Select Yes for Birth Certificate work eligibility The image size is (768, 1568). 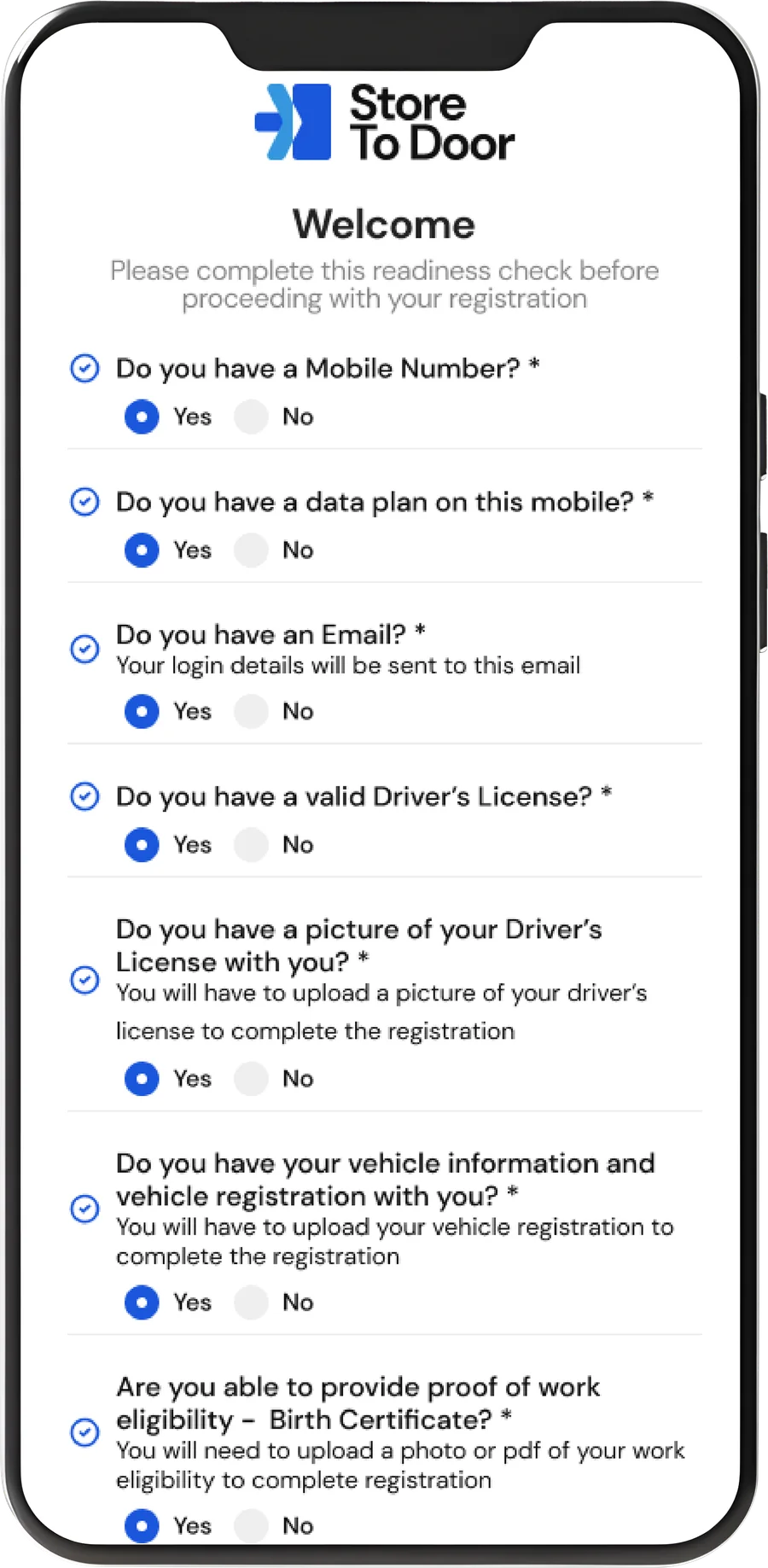pos(142,1525)
